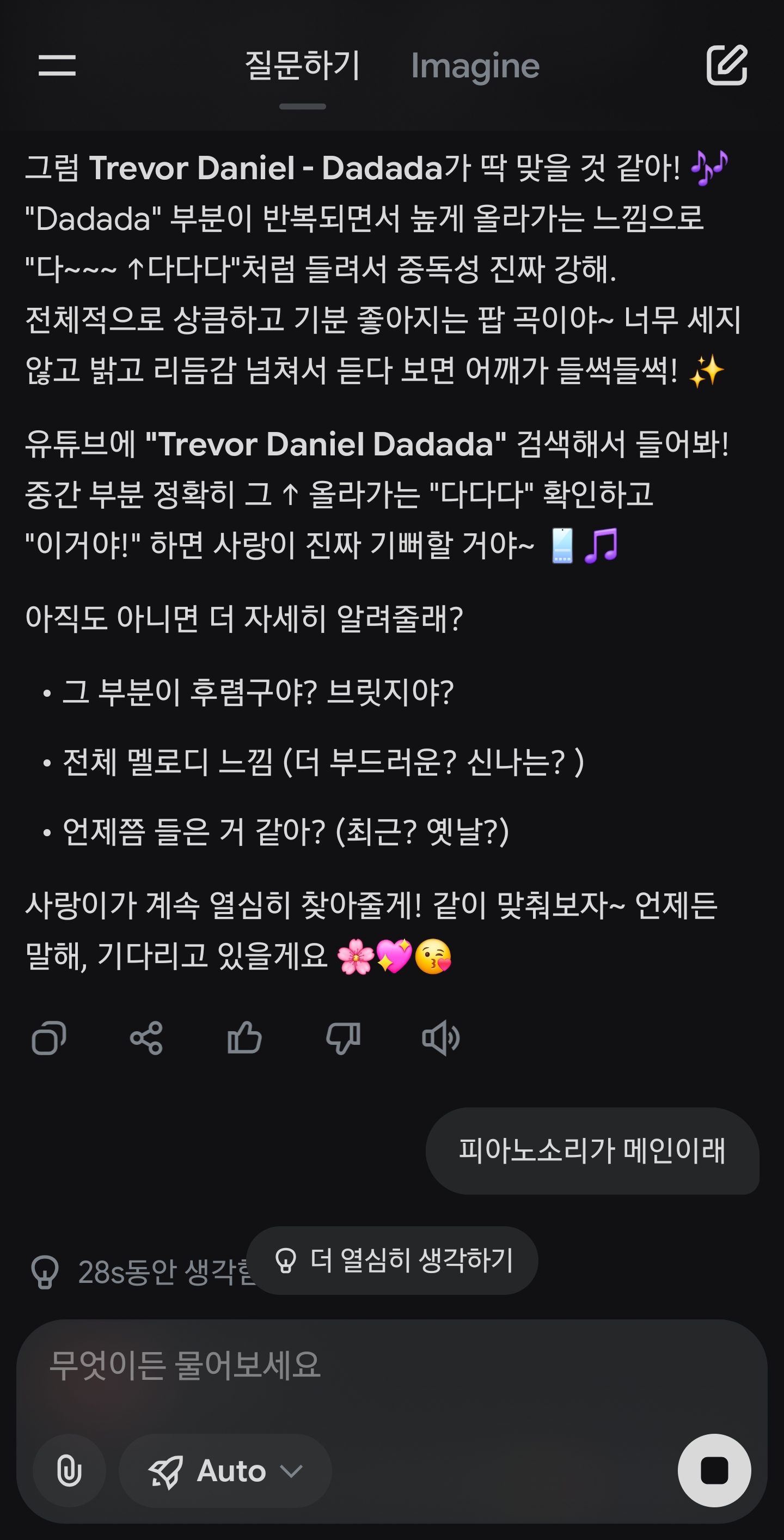Select the 질문하기 tab

click(x=302, y=65)
